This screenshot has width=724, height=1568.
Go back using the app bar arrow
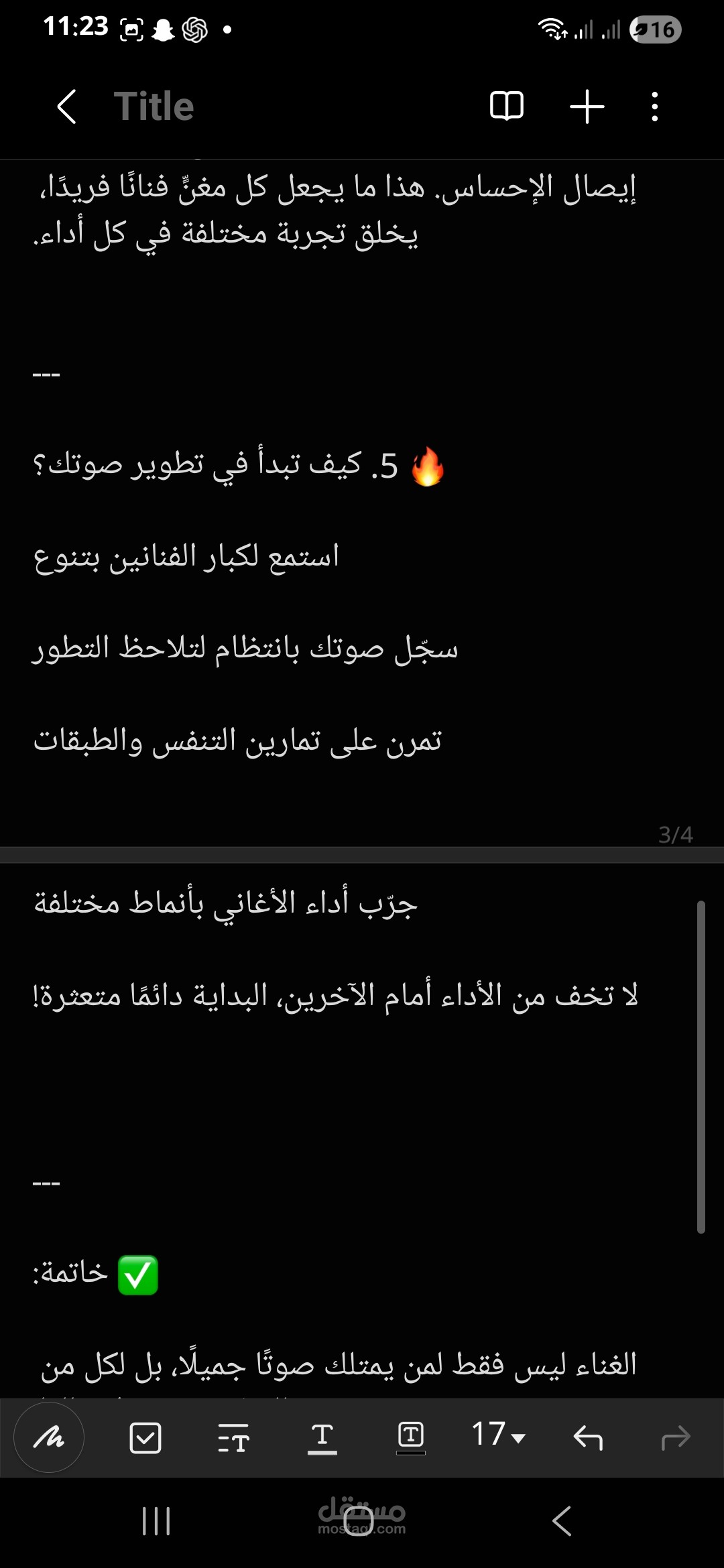[66, 106]
